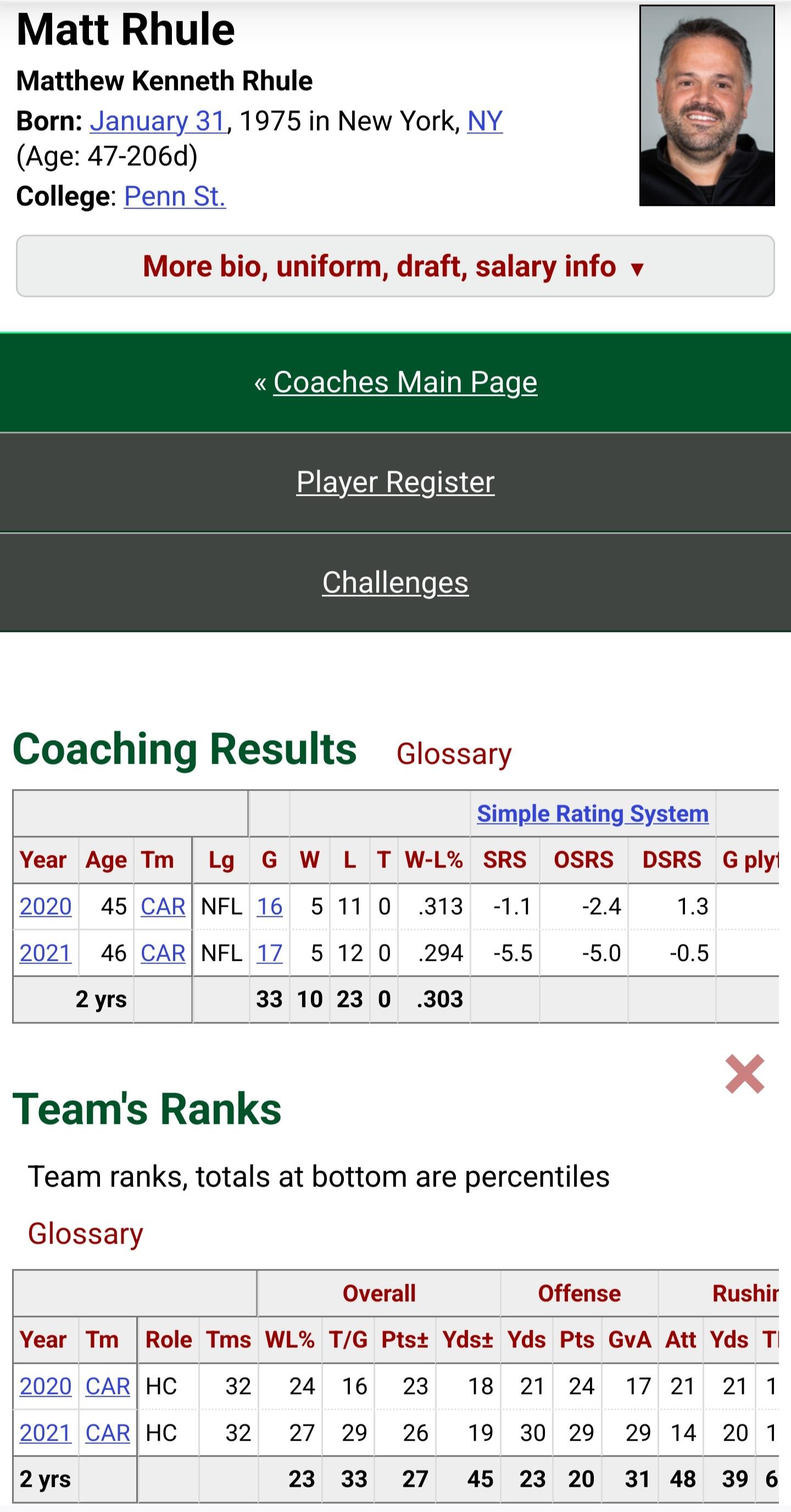
Task: Go to Coaches Main Page
Action: 405,382
